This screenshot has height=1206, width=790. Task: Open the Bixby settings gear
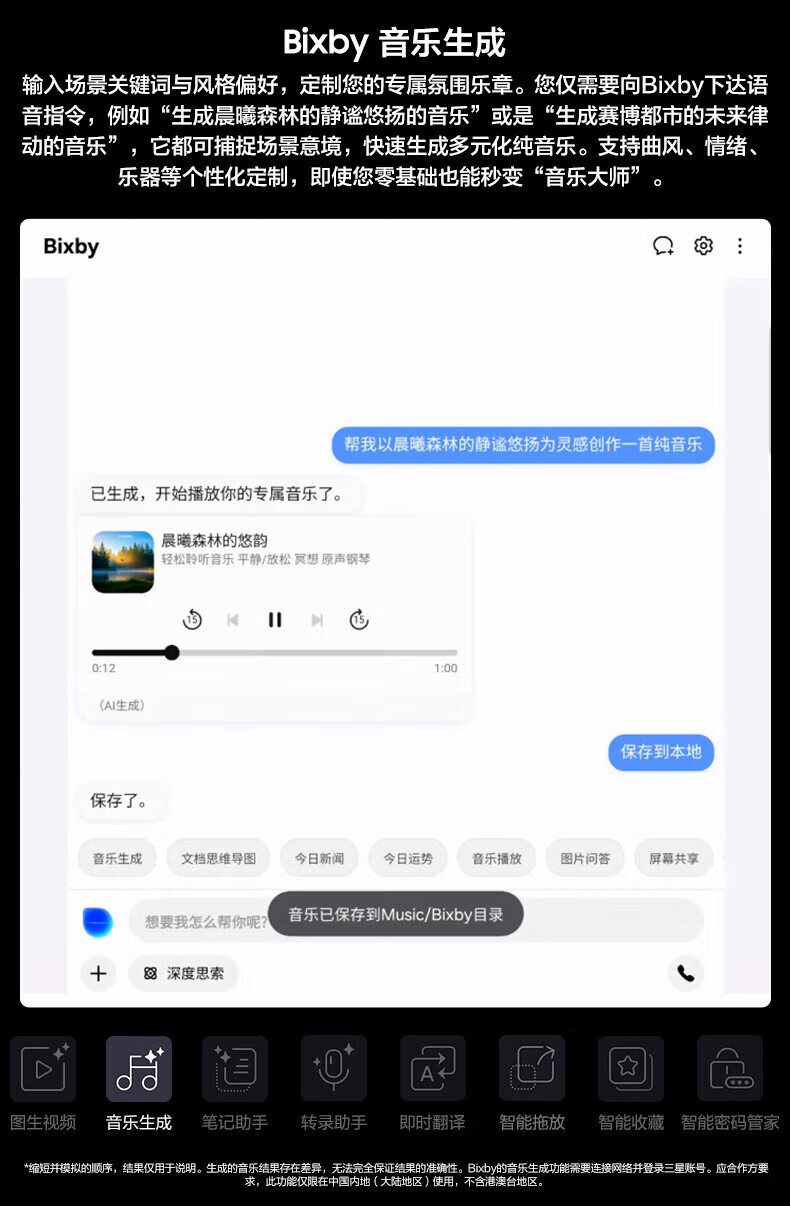pyautogui.click(x=703, y=246)
